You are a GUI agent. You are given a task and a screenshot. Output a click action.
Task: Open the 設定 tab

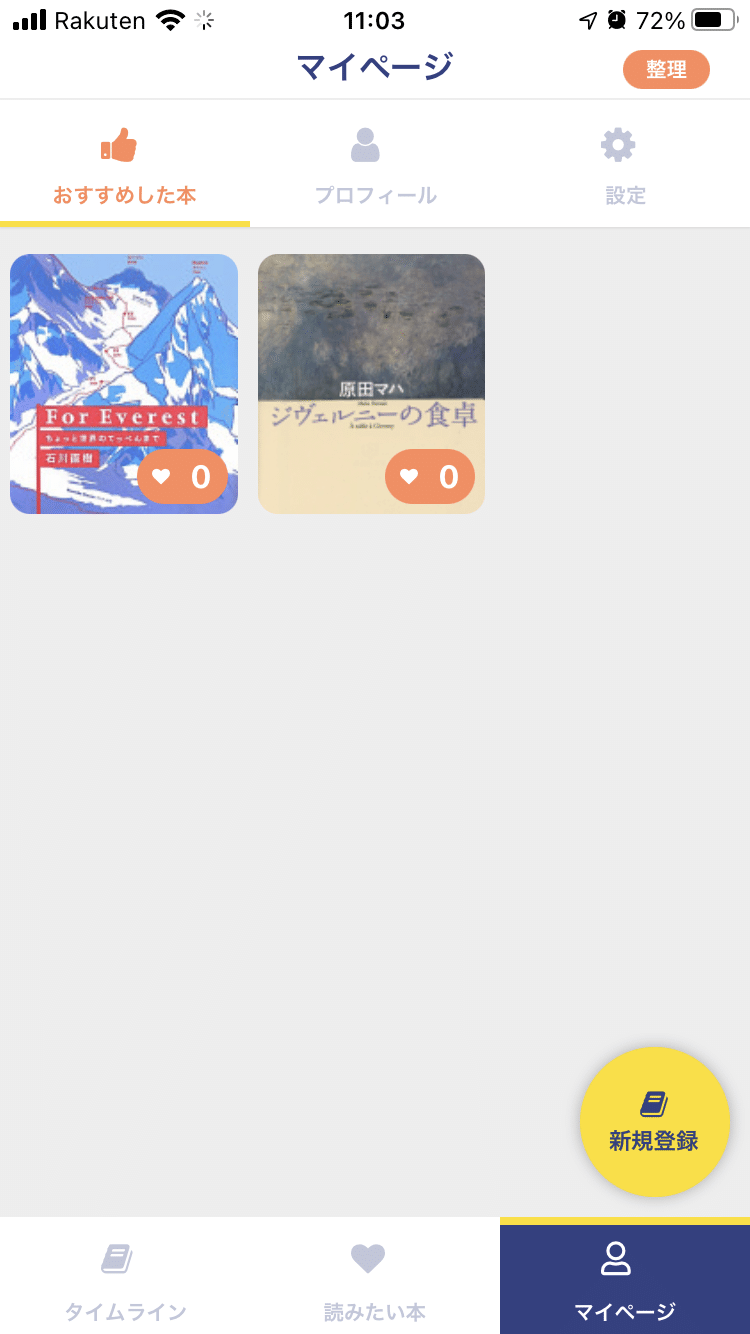pos(624,166)
